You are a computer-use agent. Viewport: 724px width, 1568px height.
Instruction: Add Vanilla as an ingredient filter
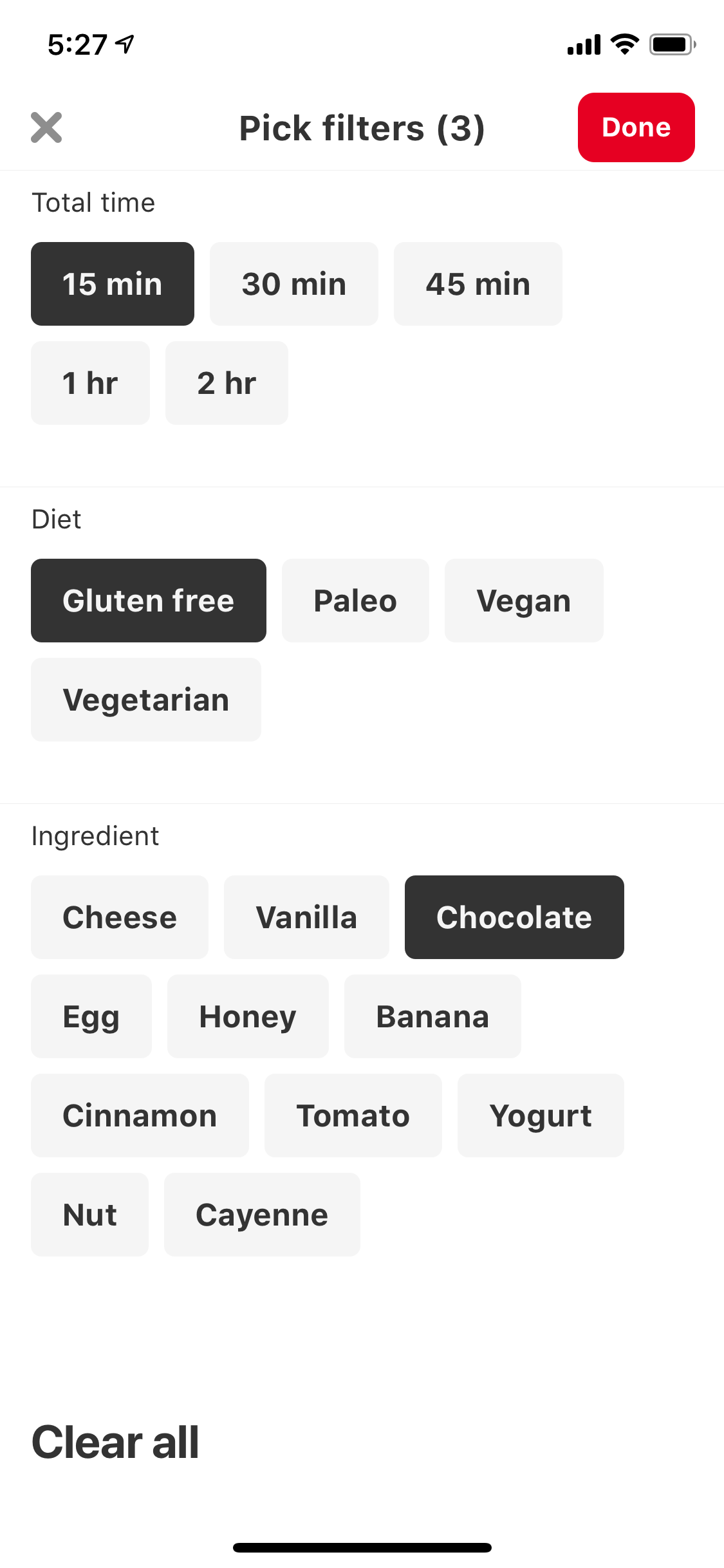pyautogui.click(x=306, y=917)
